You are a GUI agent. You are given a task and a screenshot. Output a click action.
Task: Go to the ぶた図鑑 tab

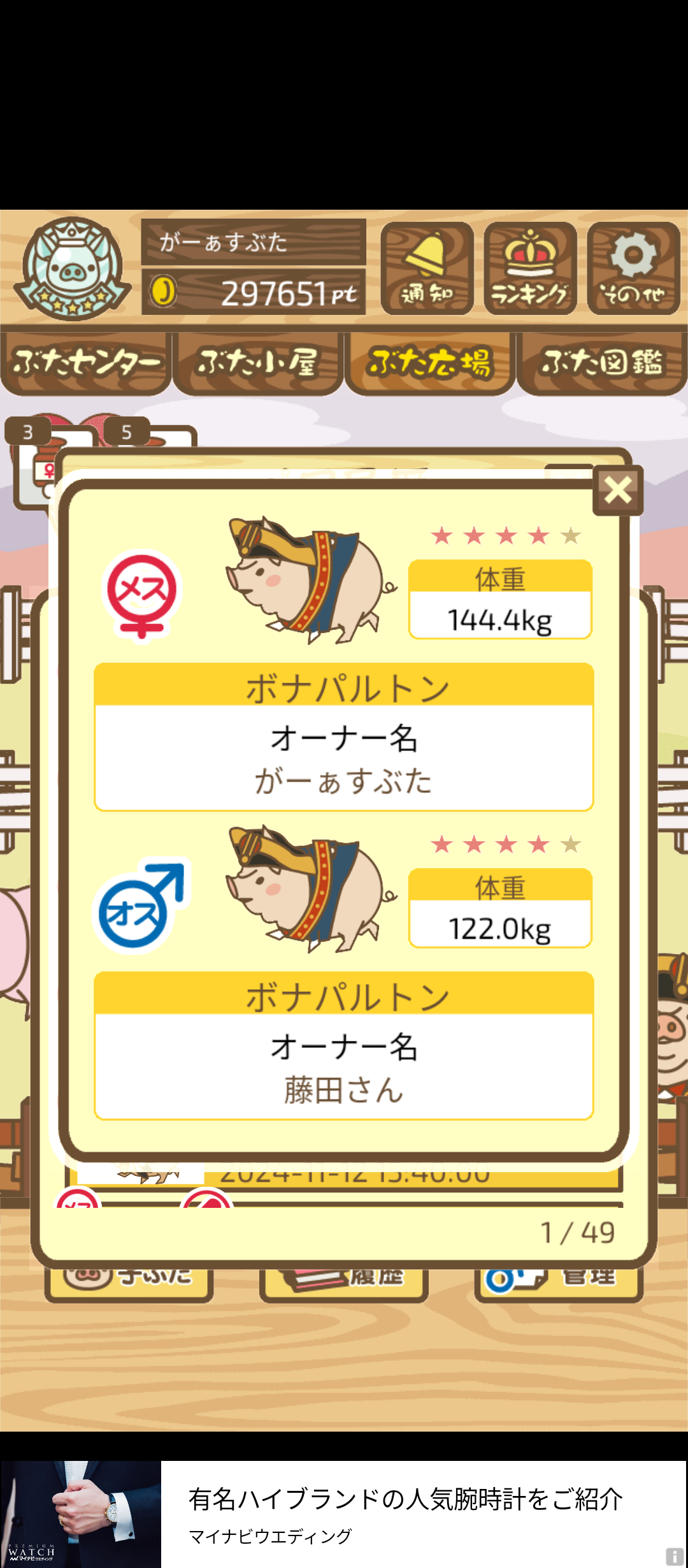tap(602, 362)
